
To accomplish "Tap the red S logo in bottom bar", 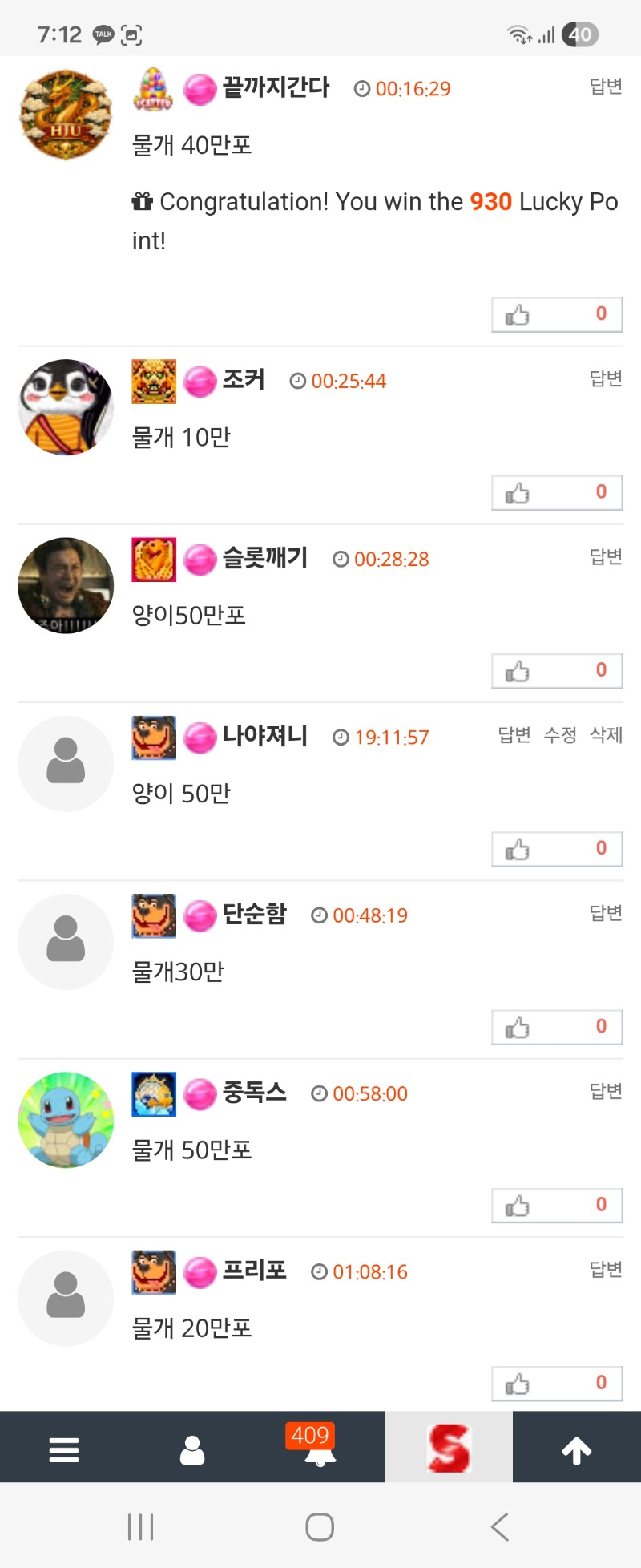I will pos(449,1447).
